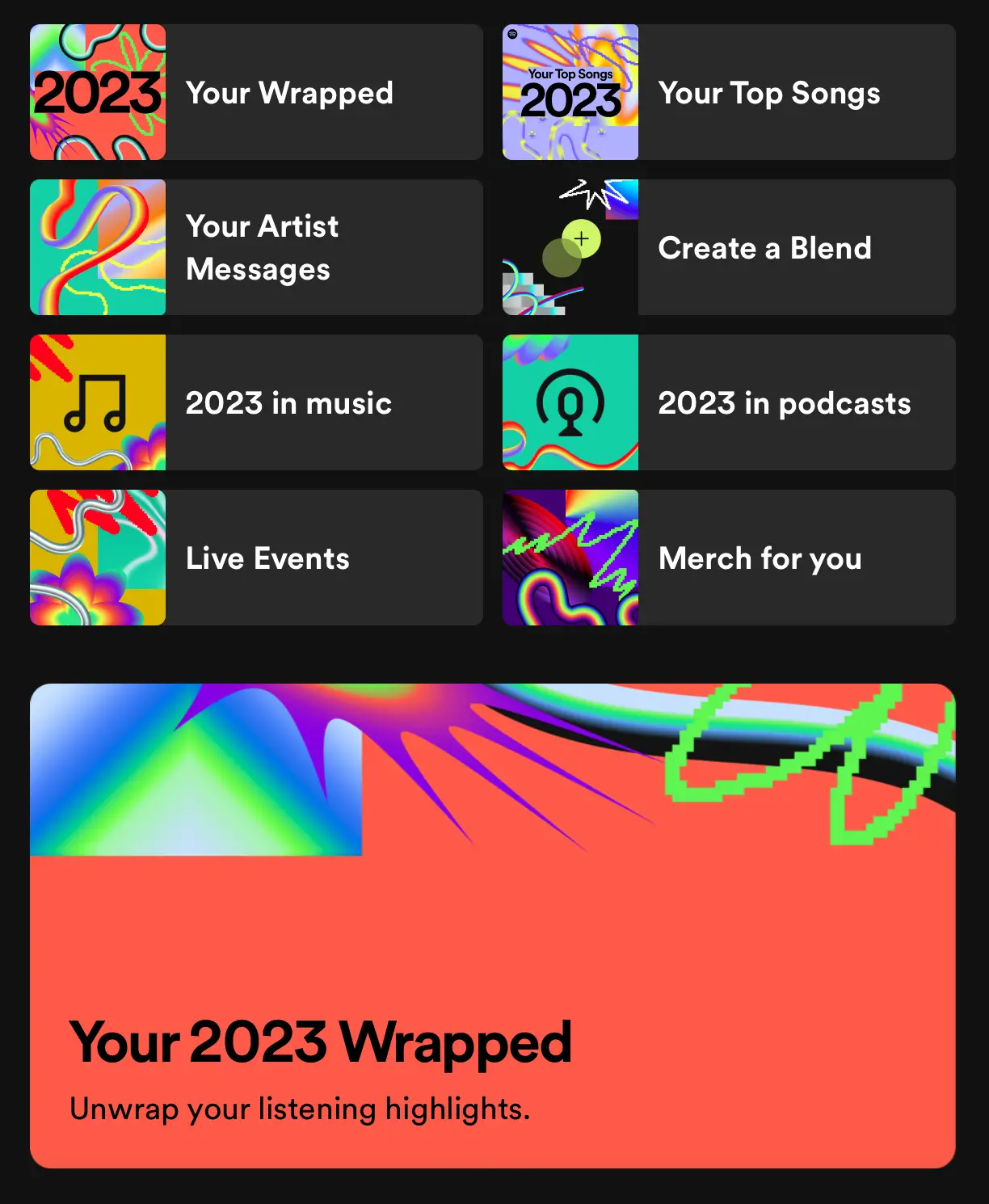Image resolution: width=989 pixels, height=1204 pixels.
Task: Open 2023 in music
Action: pyautogui.click(x=256, y=402)
